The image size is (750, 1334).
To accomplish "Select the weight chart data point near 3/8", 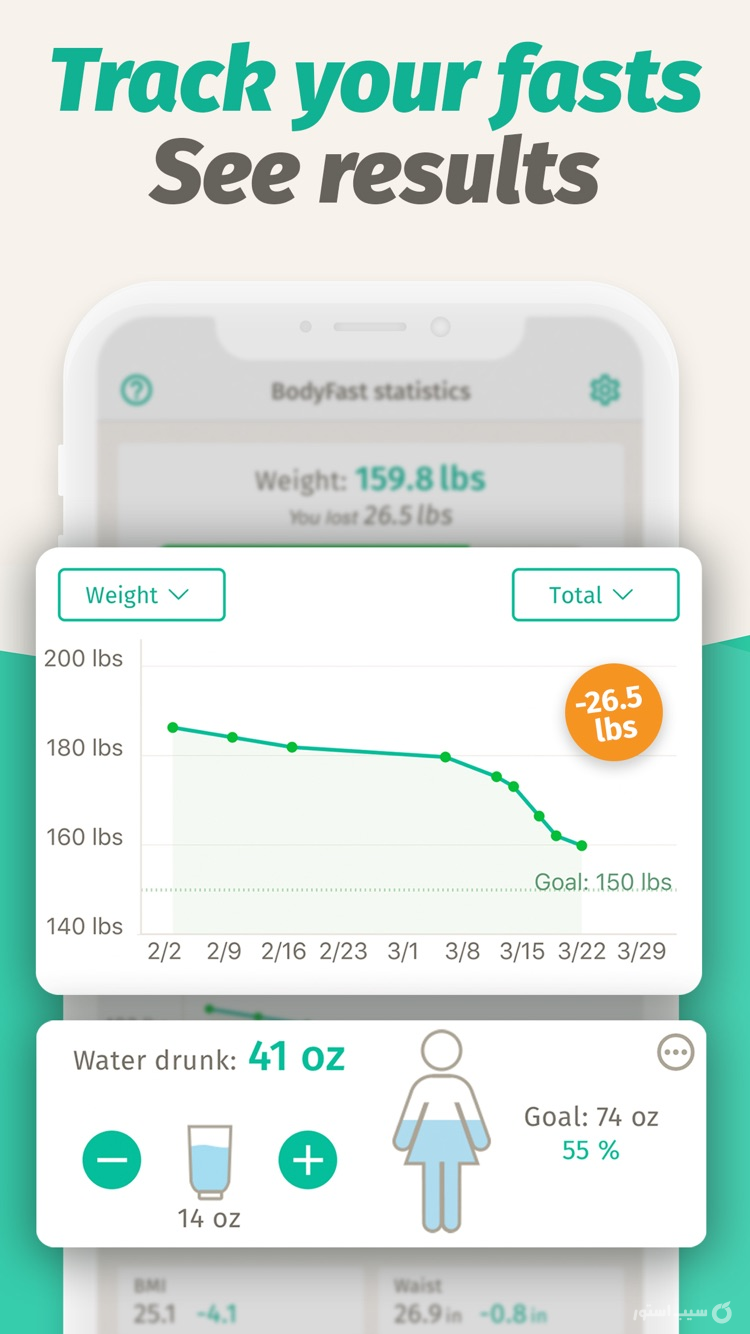I will (x=445, y=758).
